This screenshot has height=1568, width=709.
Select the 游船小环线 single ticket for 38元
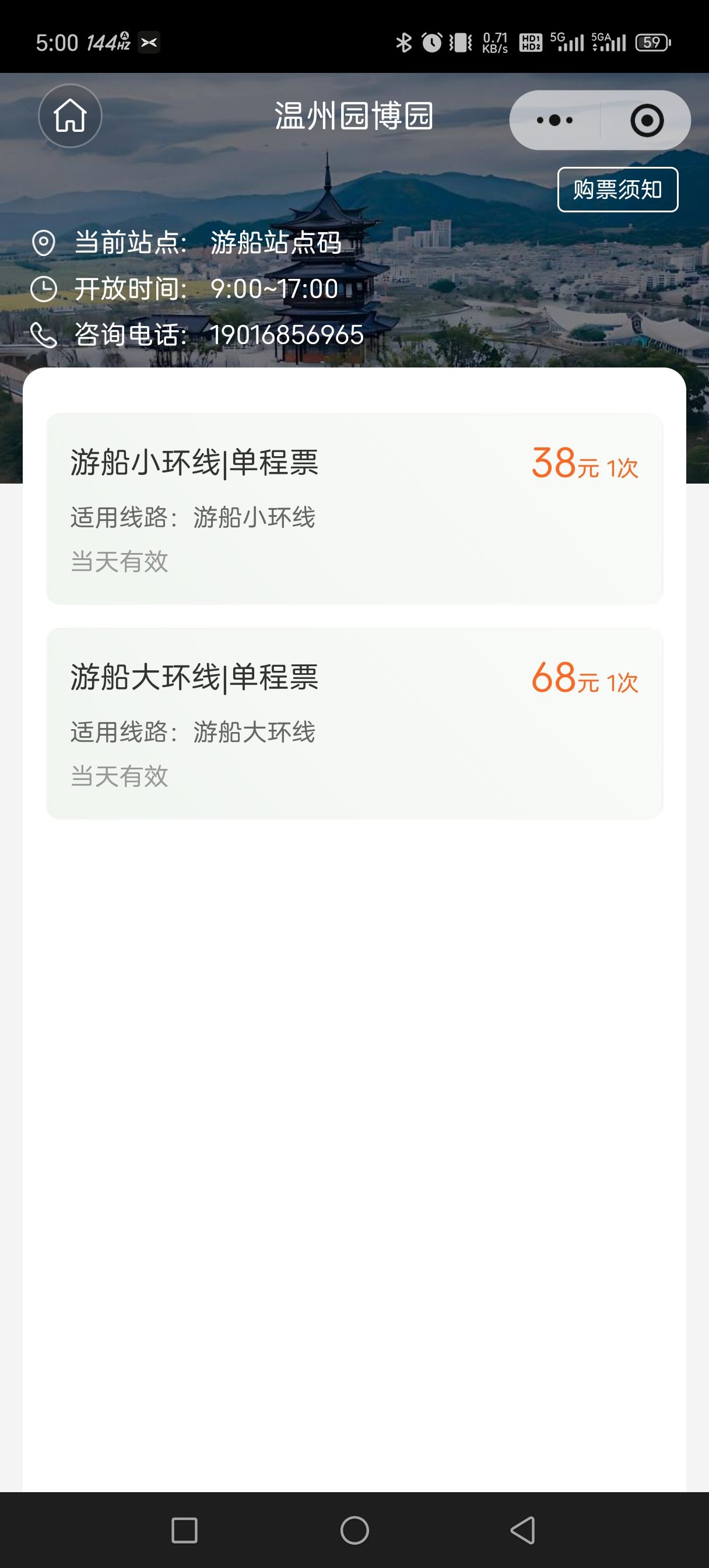point(354,508)
